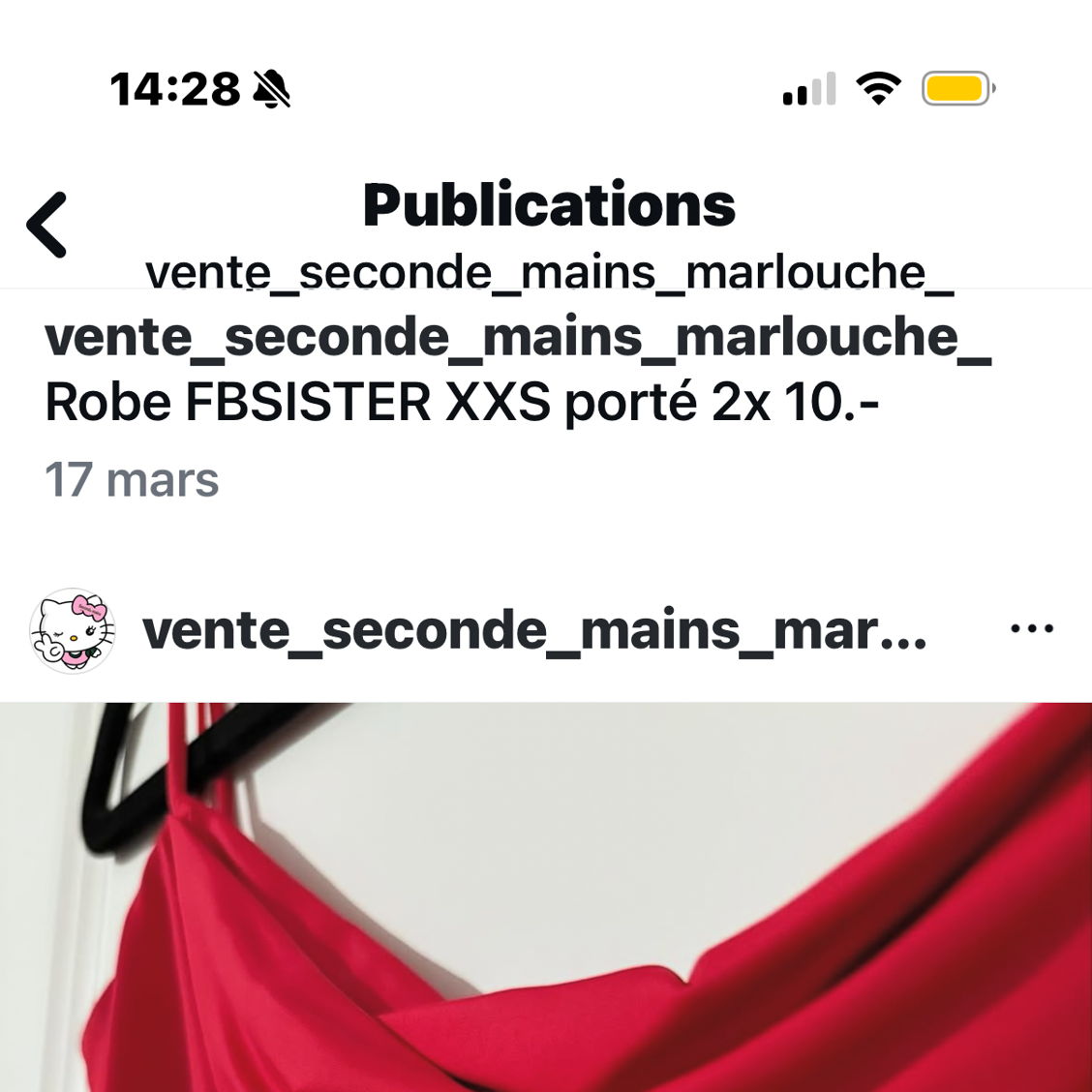Open the post's three-dot options menu

[1031, 629]
